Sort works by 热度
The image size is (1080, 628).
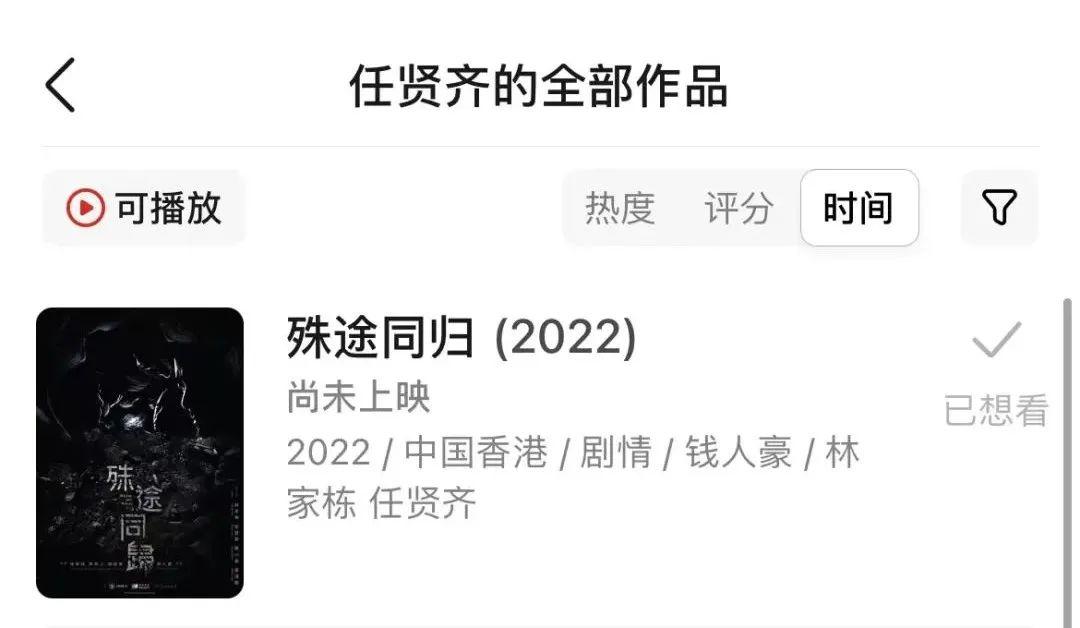tap(620, 208)
